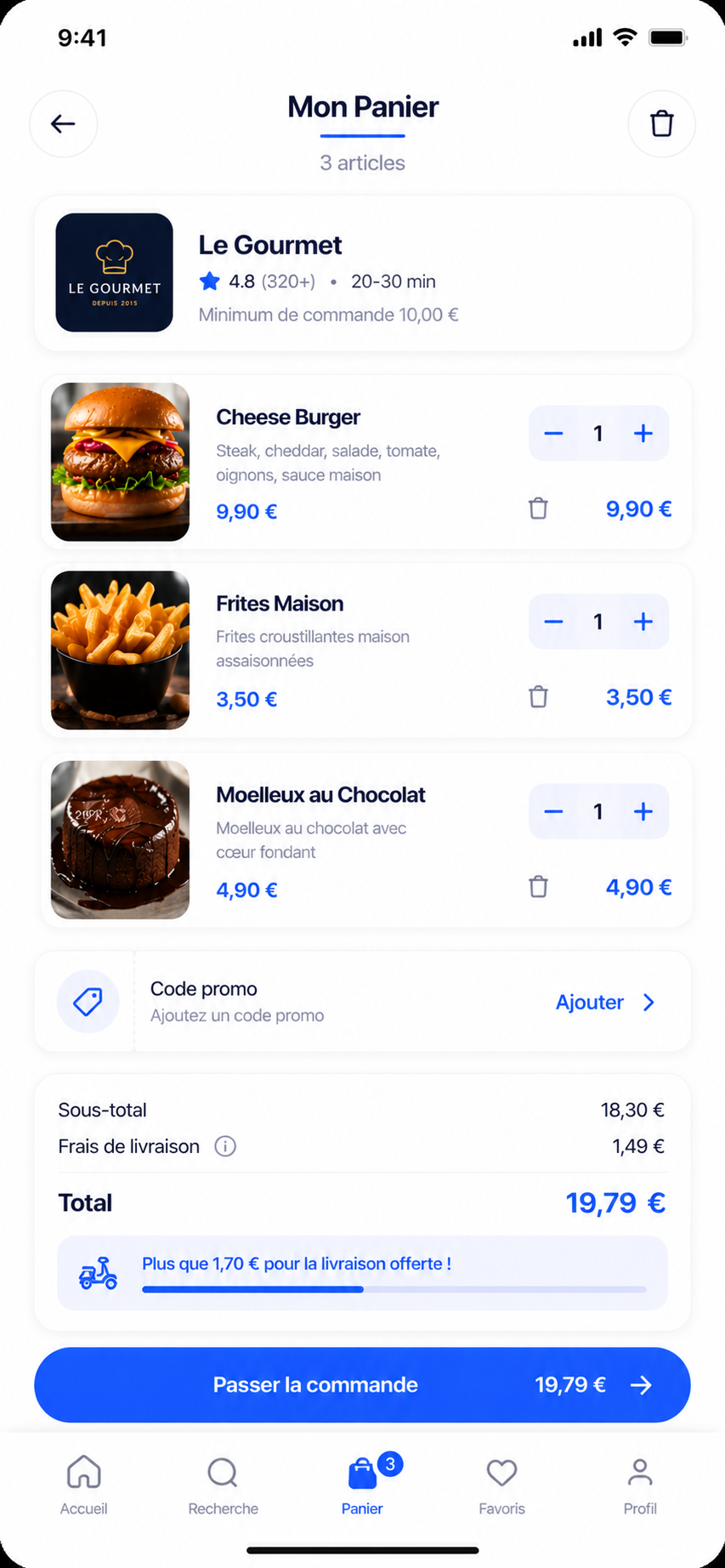Increase the Cheese Burger quantity
Screen dimensions: 725x1568
click(643, 434)
